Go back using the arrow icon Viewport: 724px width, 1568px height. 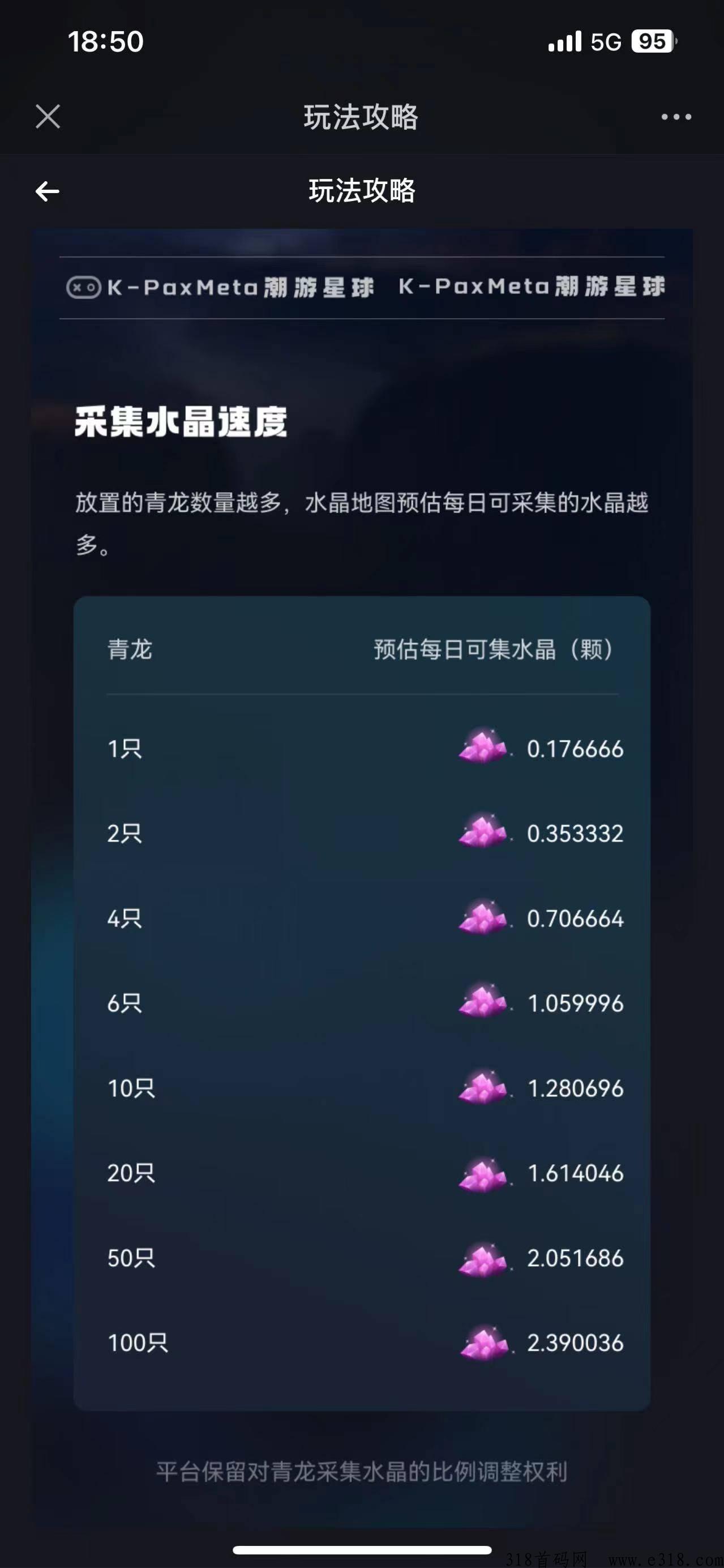coord(48,191)
